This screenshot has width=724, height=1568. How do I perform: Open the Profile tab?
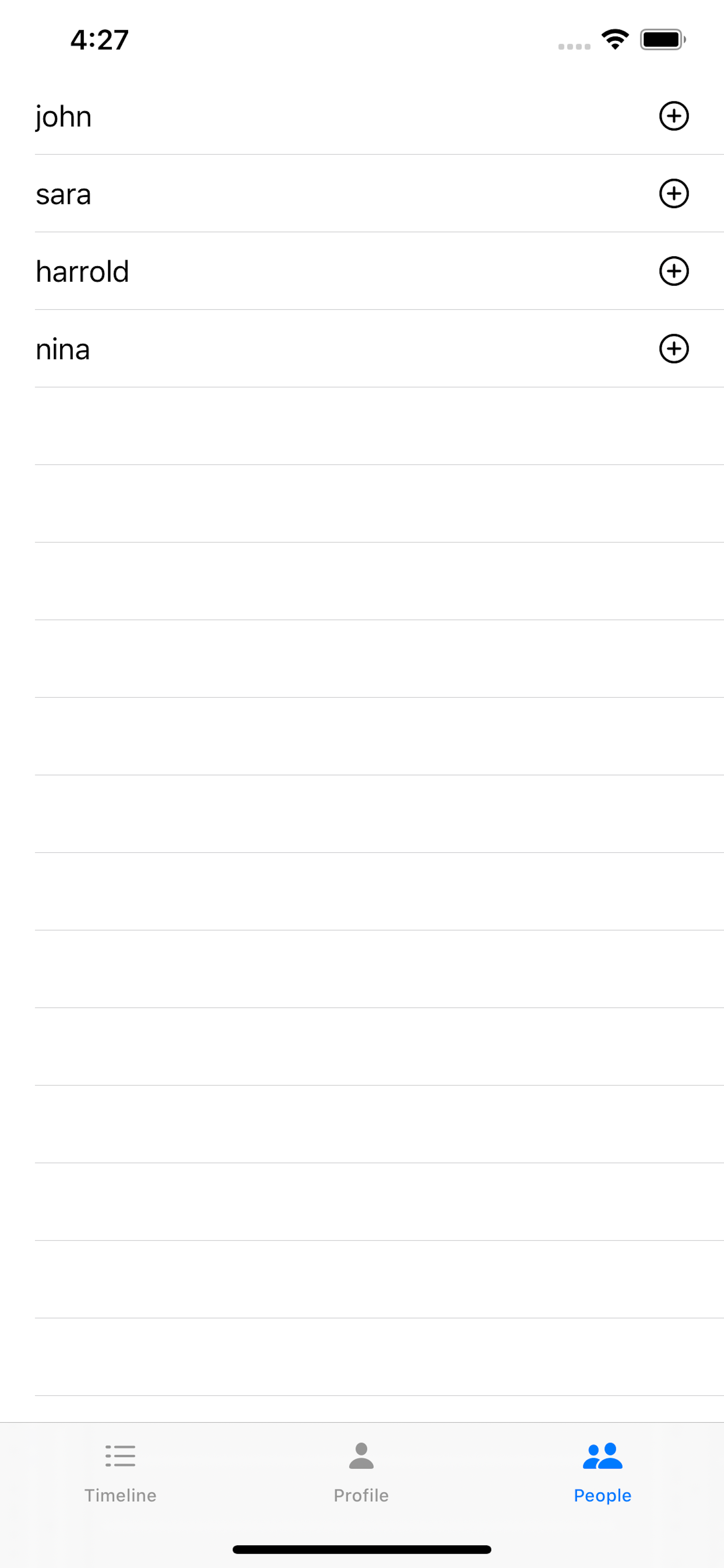pos(362,1471)
